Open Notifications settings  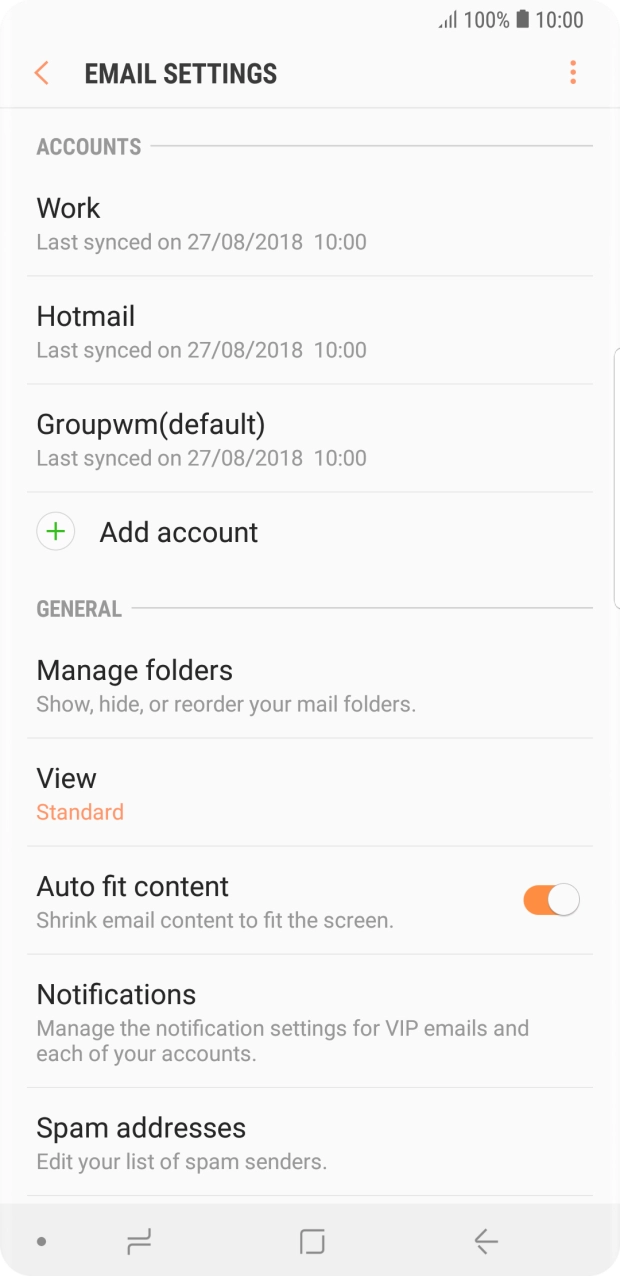310,1021
